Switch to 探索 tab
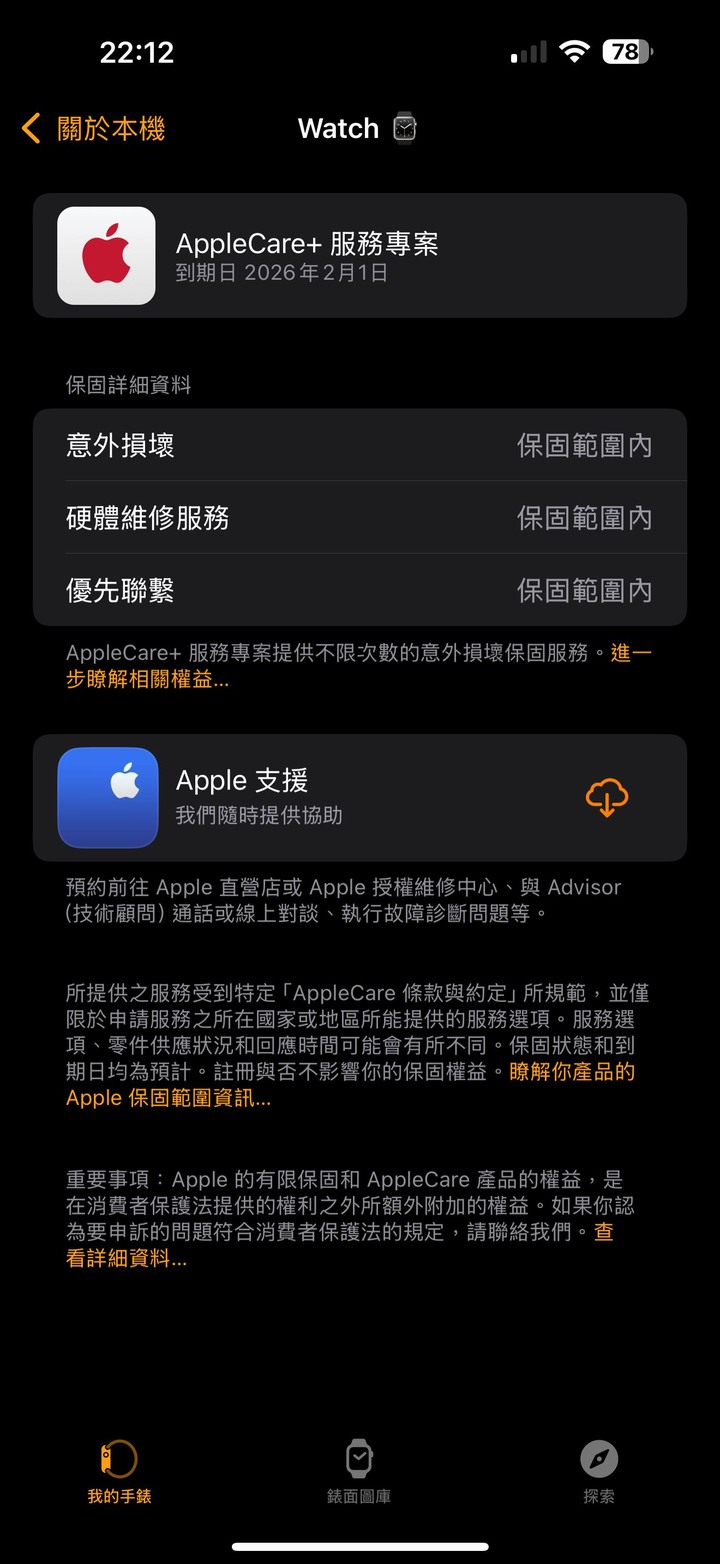This screenshot has width=720, height=1564. (x=599, y=1471)
